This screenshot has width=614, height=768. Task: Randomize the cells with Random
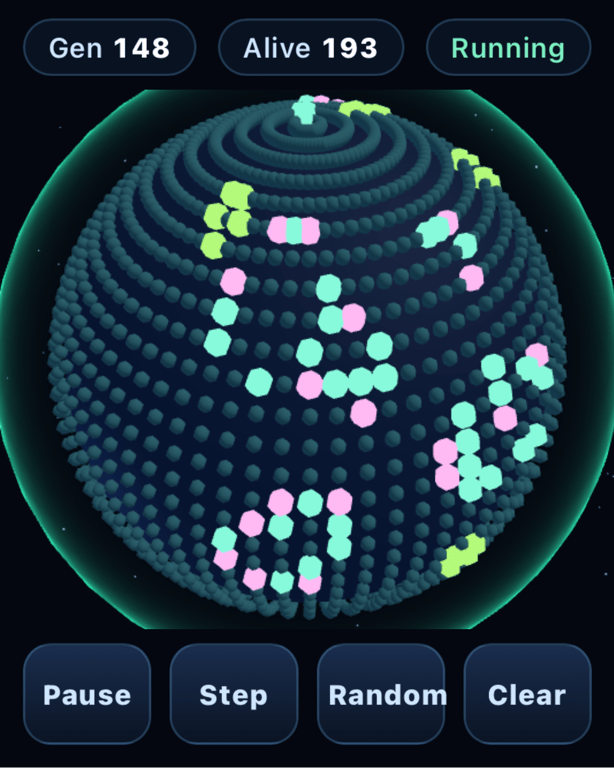click(381, 694)
